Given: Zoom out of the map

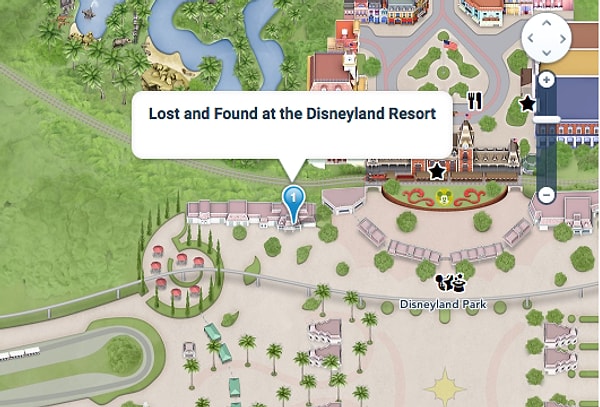Looking at the screenshot, I should click(x=546, y=195).
